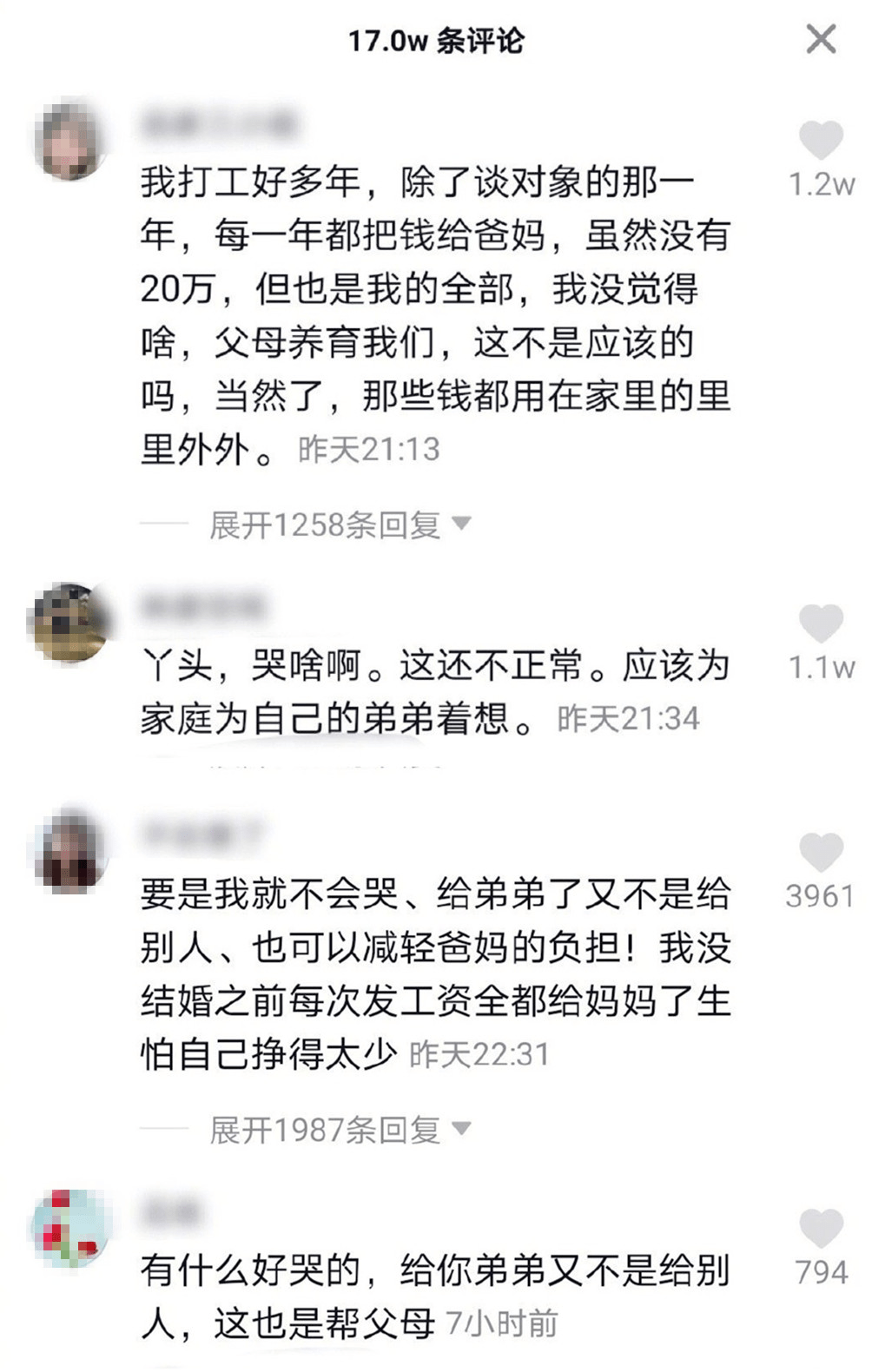
Task: Select the 17.0w 条评论 header
Action: coord(435,38)
